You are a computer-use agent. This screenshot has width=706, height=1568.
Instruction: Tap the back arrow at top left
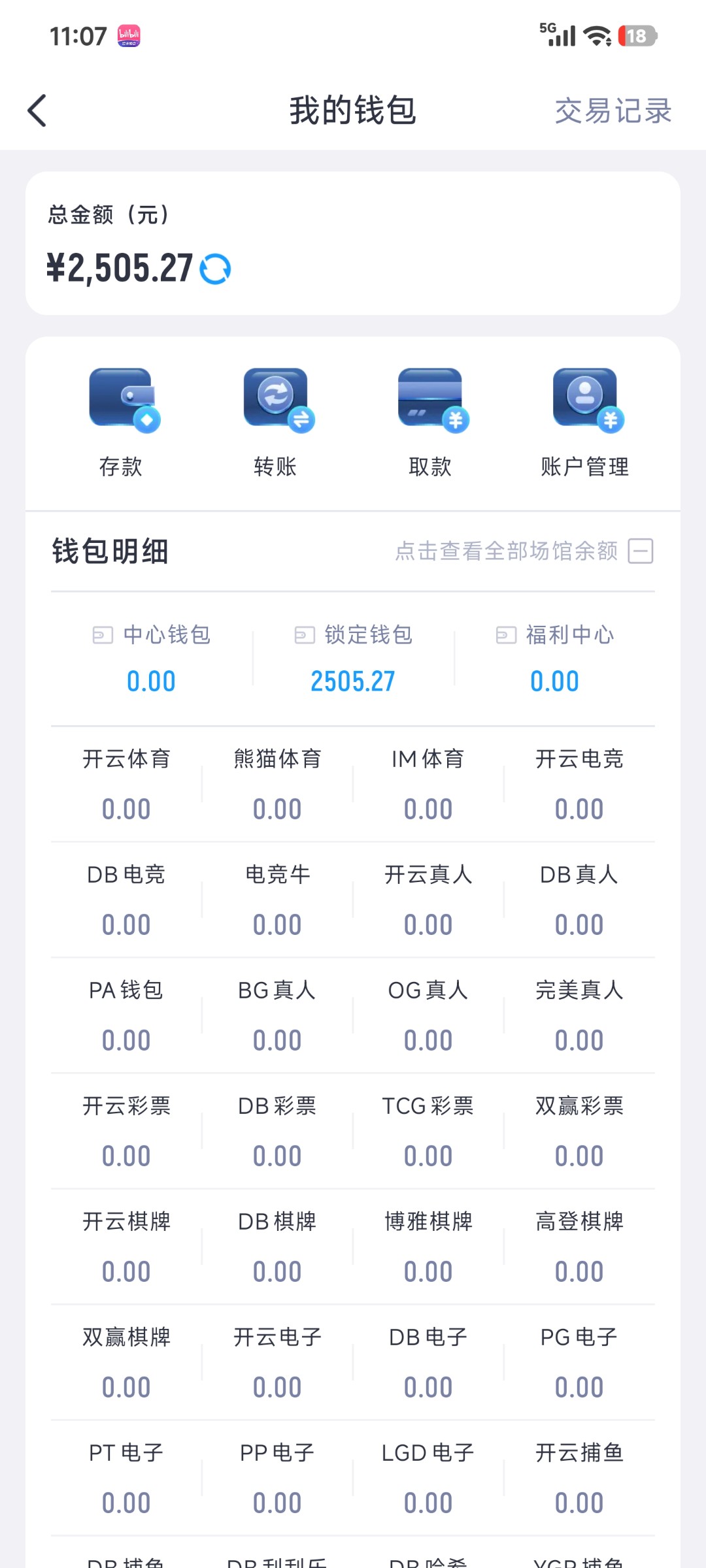point(37,110)
